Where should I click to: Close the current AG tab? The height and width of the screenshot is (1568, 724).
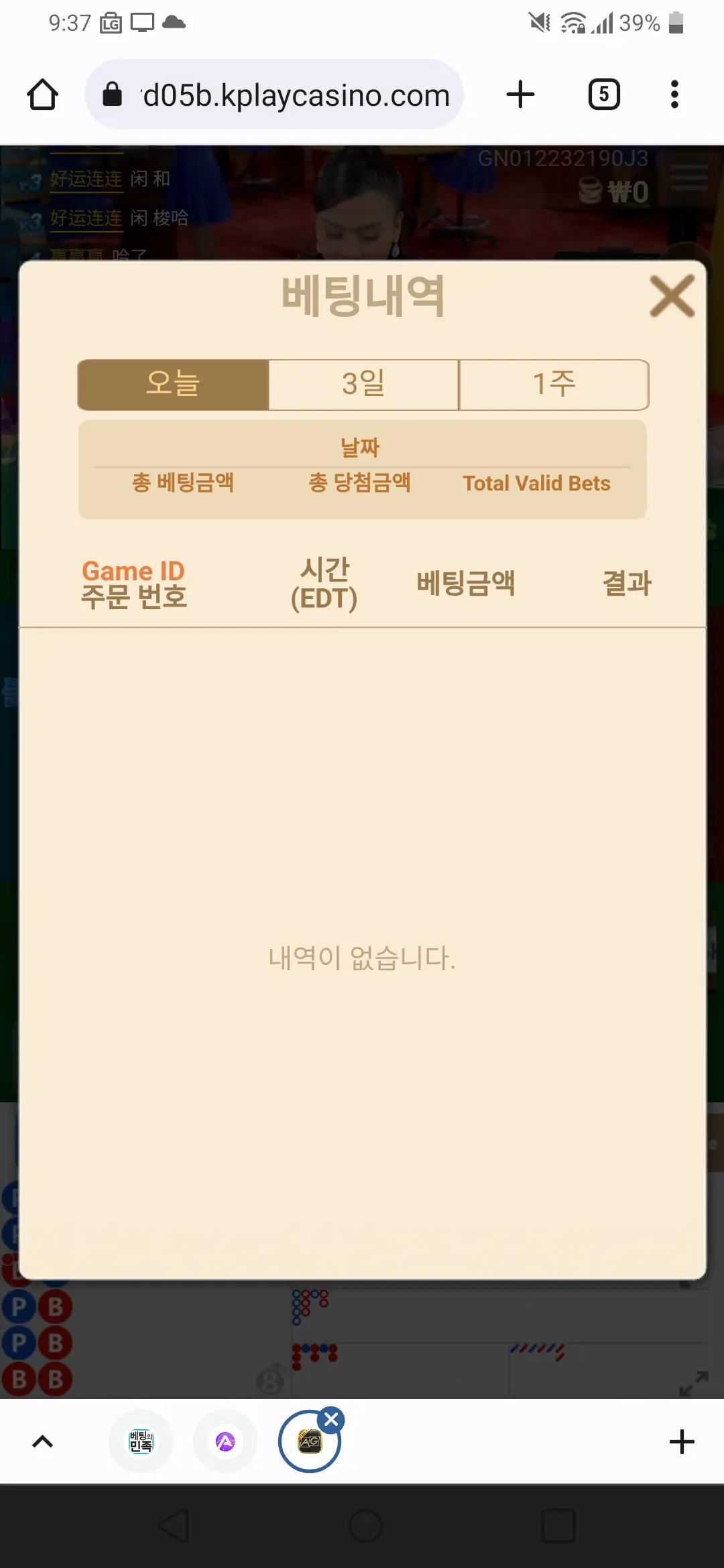click(x=331, y=1419)
